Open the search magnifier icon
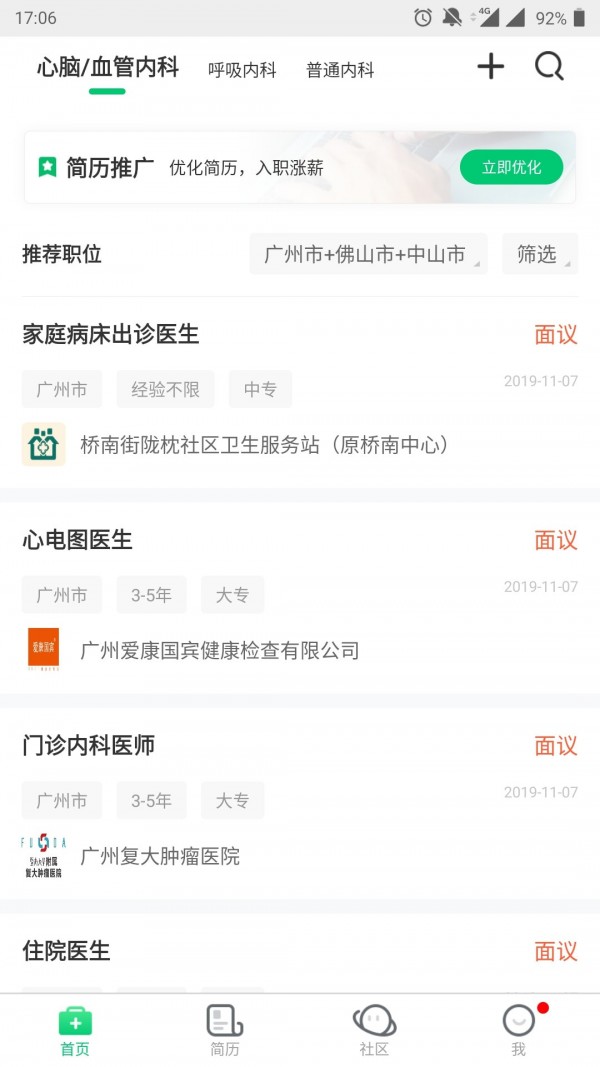 (549, 67)
